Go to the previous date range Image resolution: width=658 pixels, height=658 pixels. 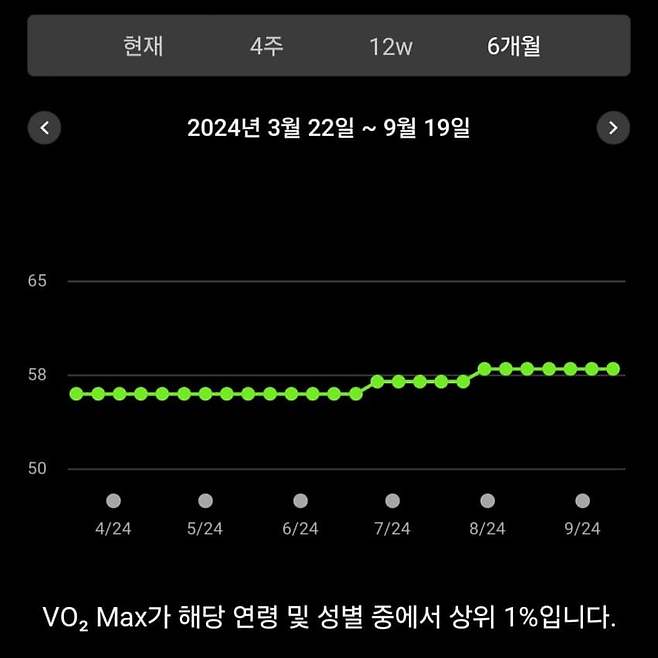44,128
